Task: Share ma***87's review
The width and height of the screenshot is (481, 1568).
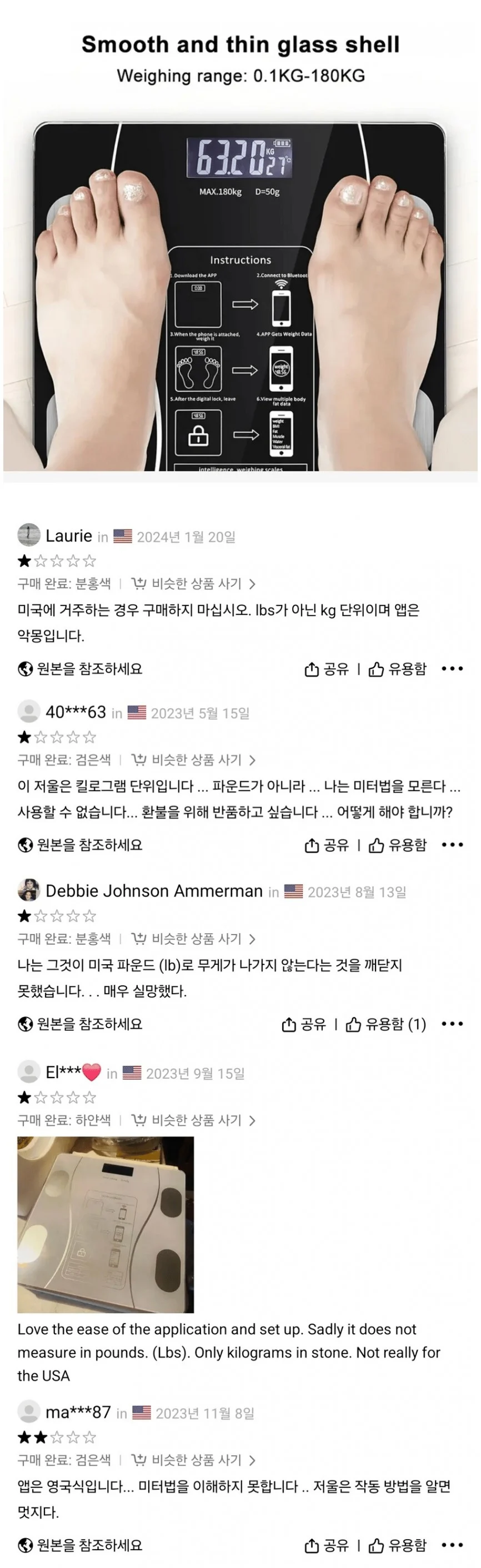Action: click(327, 1545)
